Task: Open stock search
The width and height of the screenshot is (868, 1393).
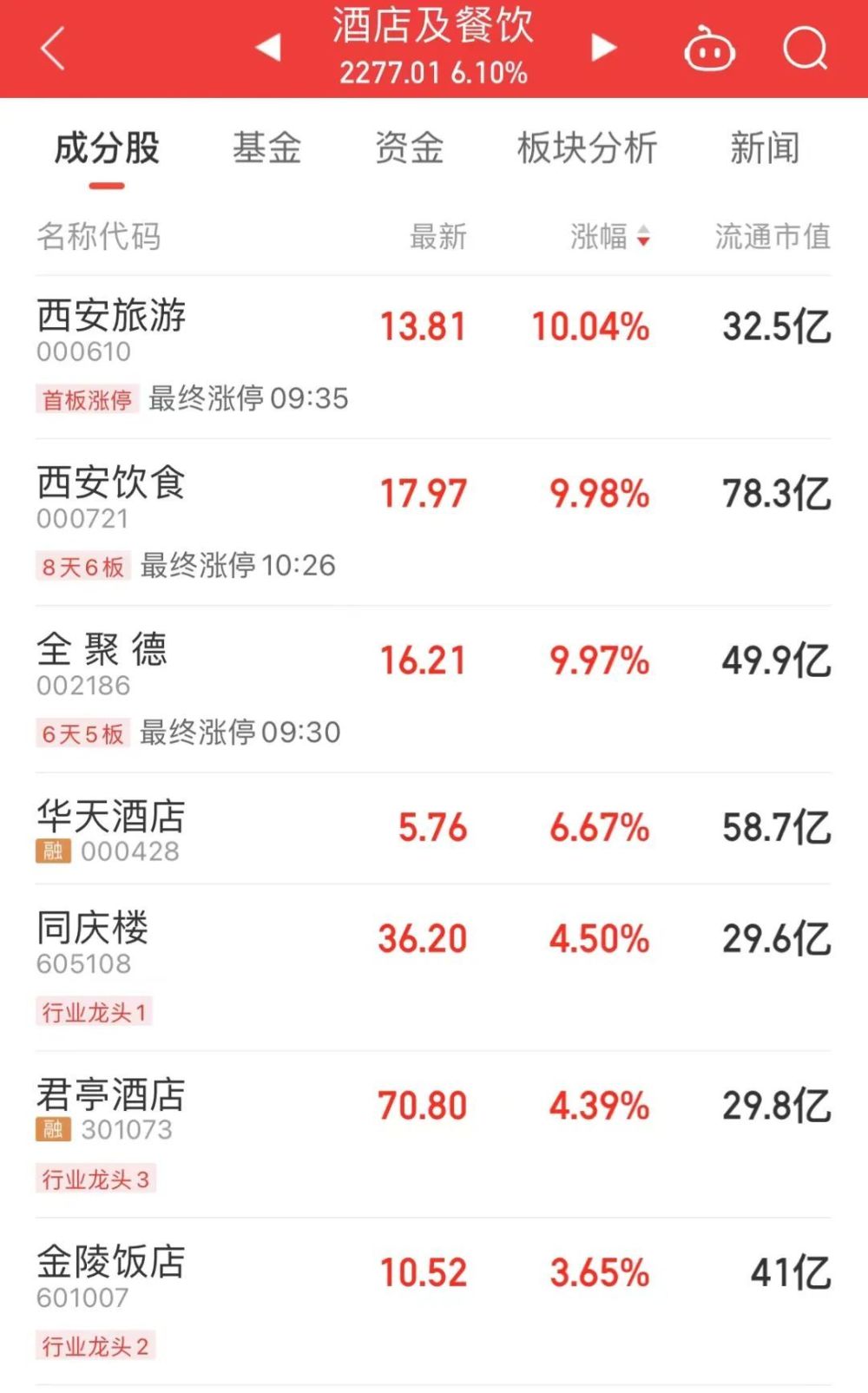Action: 805,48
